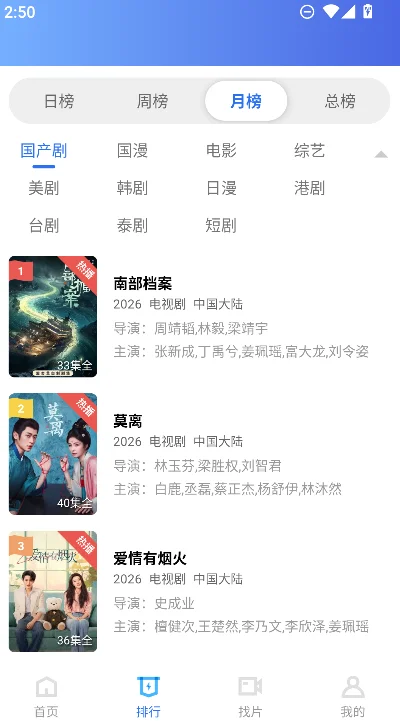Switch to the 周榜 ranking

click(x=152, y=101)
